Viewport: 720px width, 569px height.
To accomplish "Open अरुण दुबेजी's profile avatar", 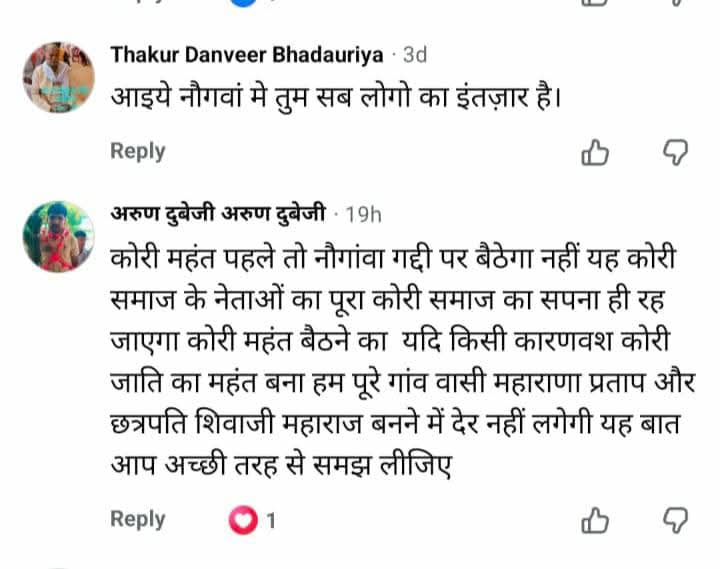I will [x=58, y=237].
